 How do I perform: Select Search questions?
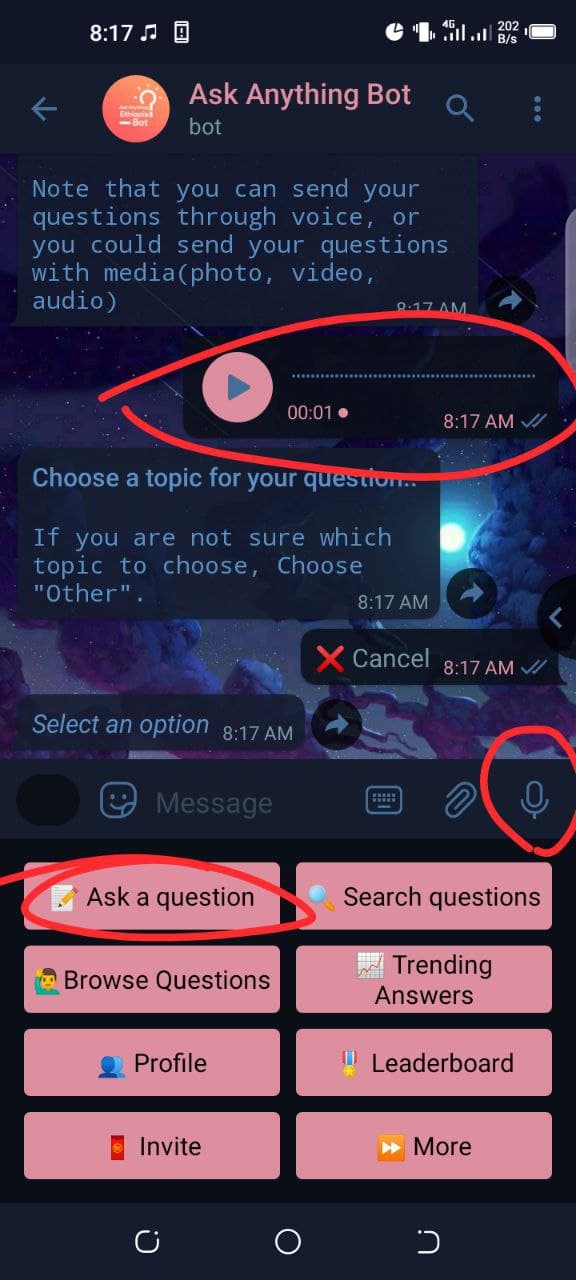coord(424,897)
